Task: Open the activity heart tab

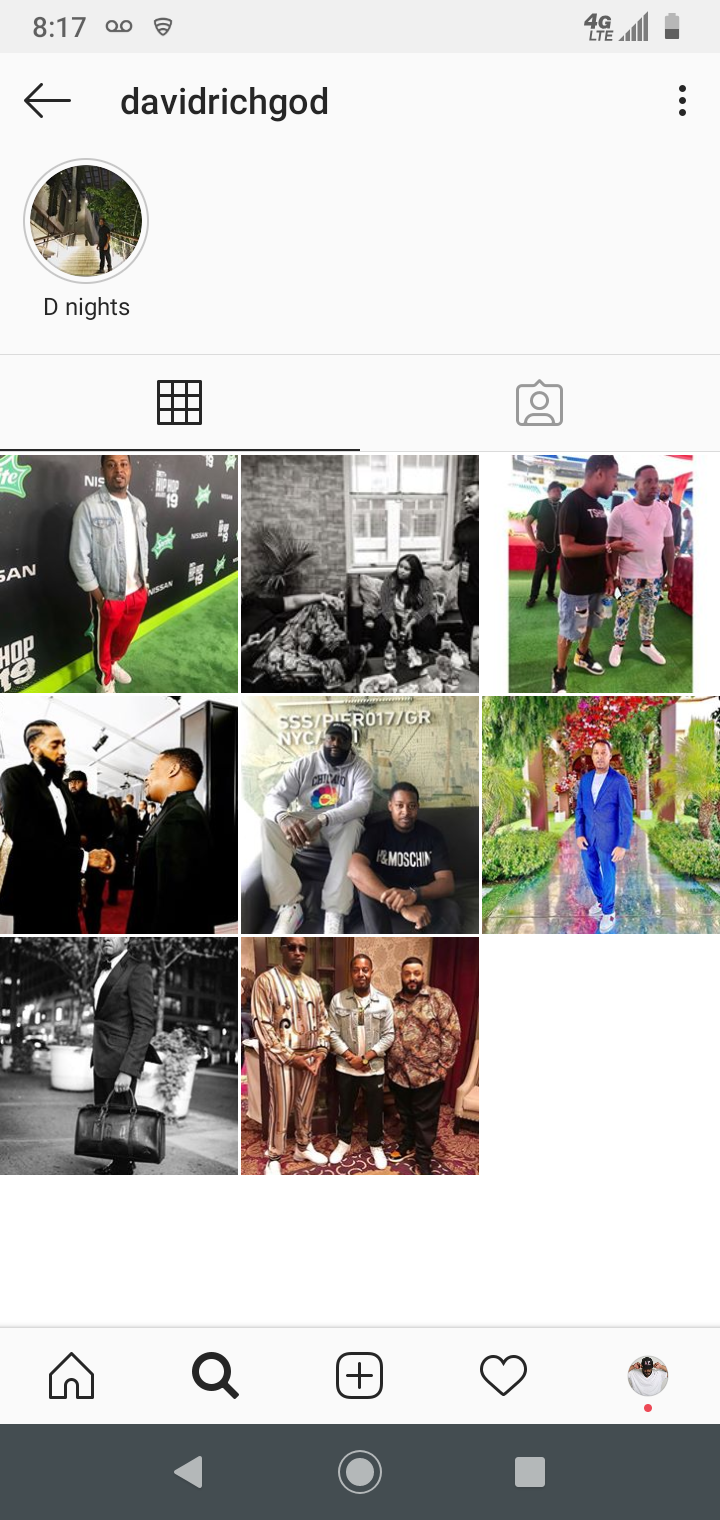Action: click(x=504, y=1376)
